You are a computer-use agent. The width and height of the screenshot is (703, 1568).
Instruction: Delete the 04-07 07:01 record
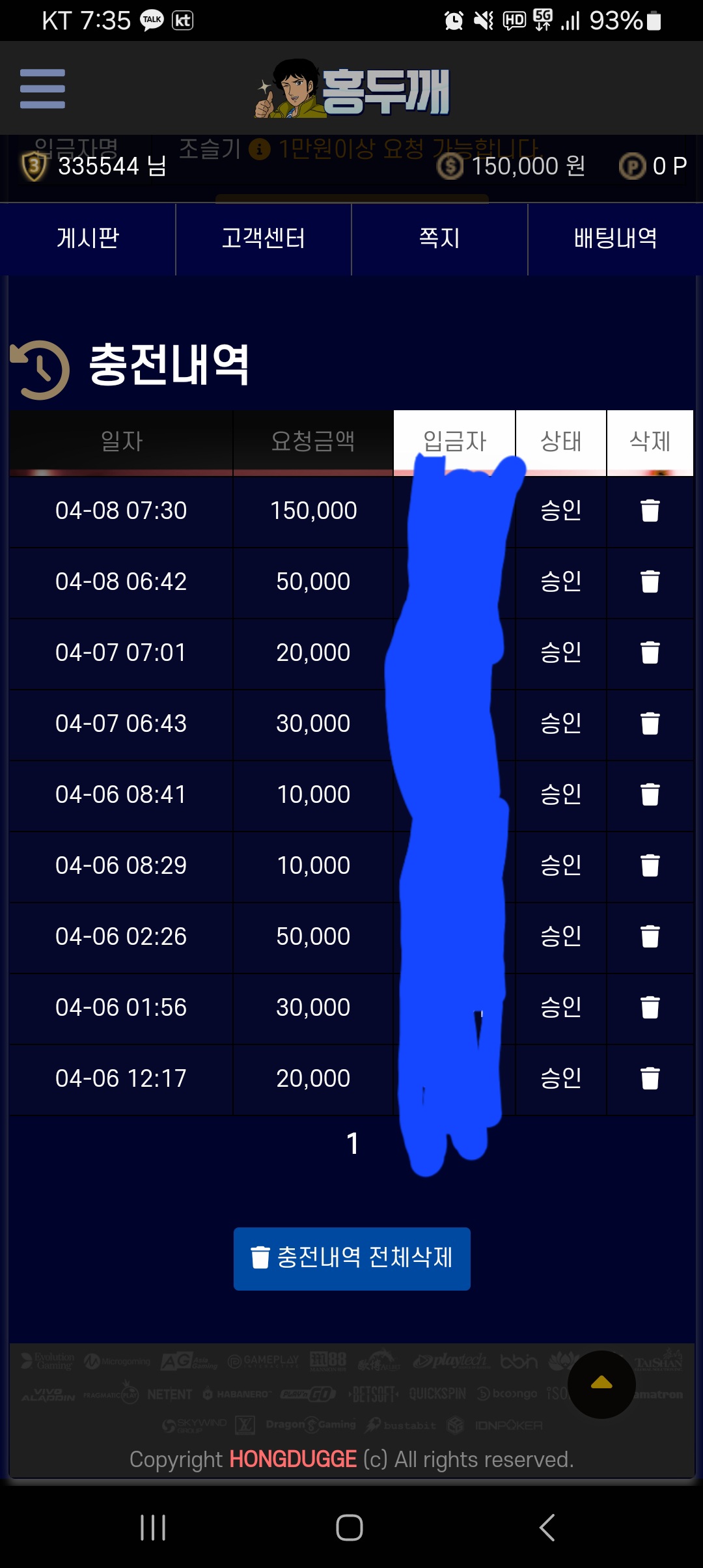650,653
